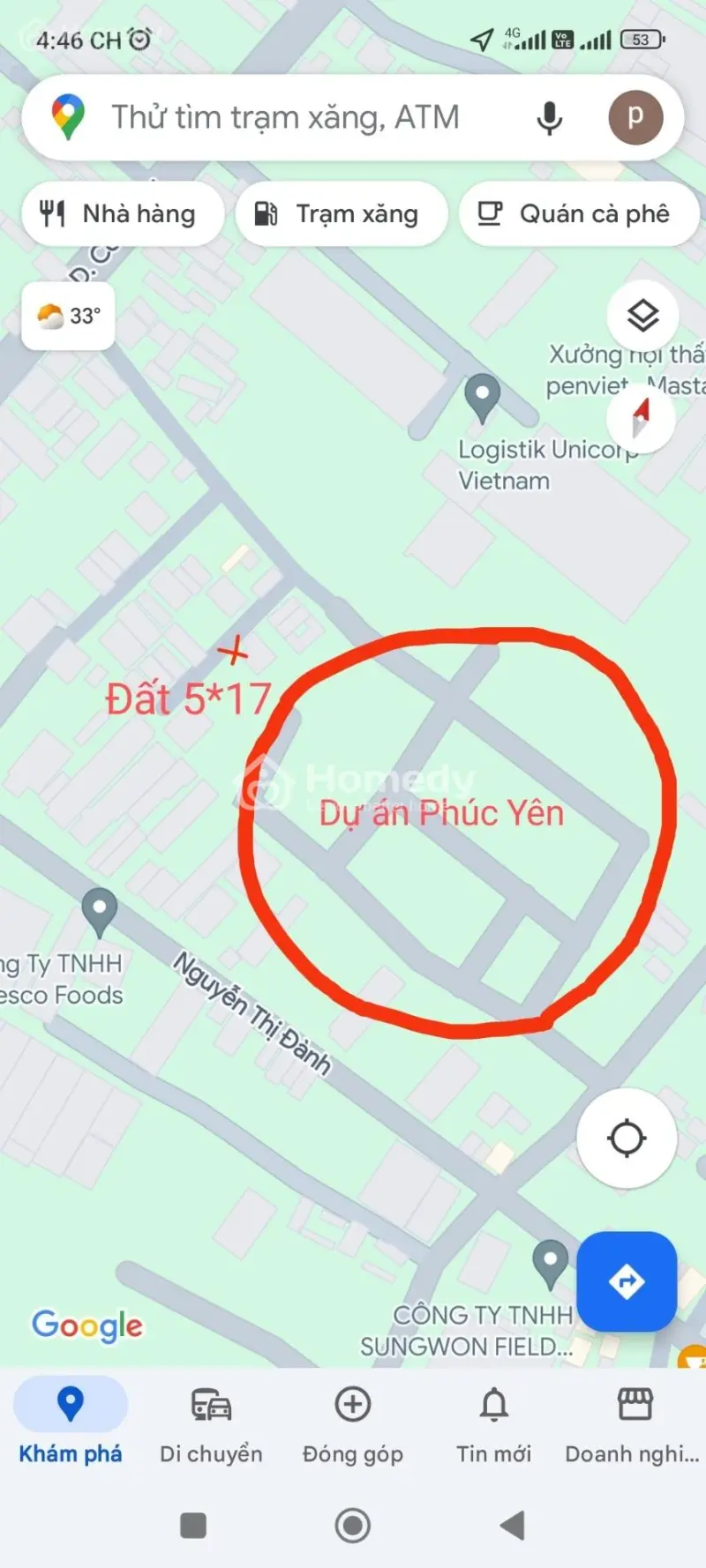Start voice search with the microphone

click(x=549, y=117)
